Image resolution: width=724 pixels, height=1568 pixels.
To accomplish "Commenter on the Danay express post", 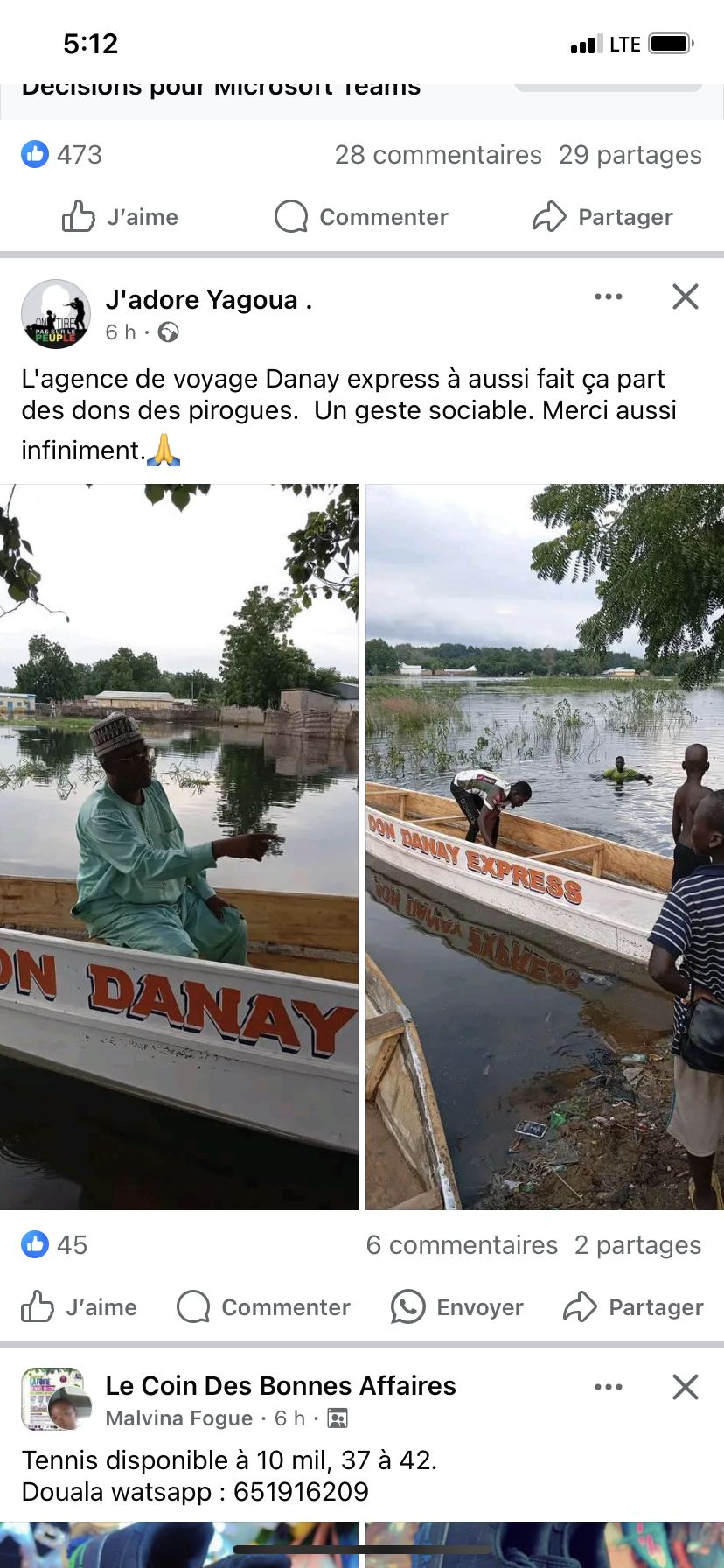I will pyautogui.click(x=263, y=1307).
